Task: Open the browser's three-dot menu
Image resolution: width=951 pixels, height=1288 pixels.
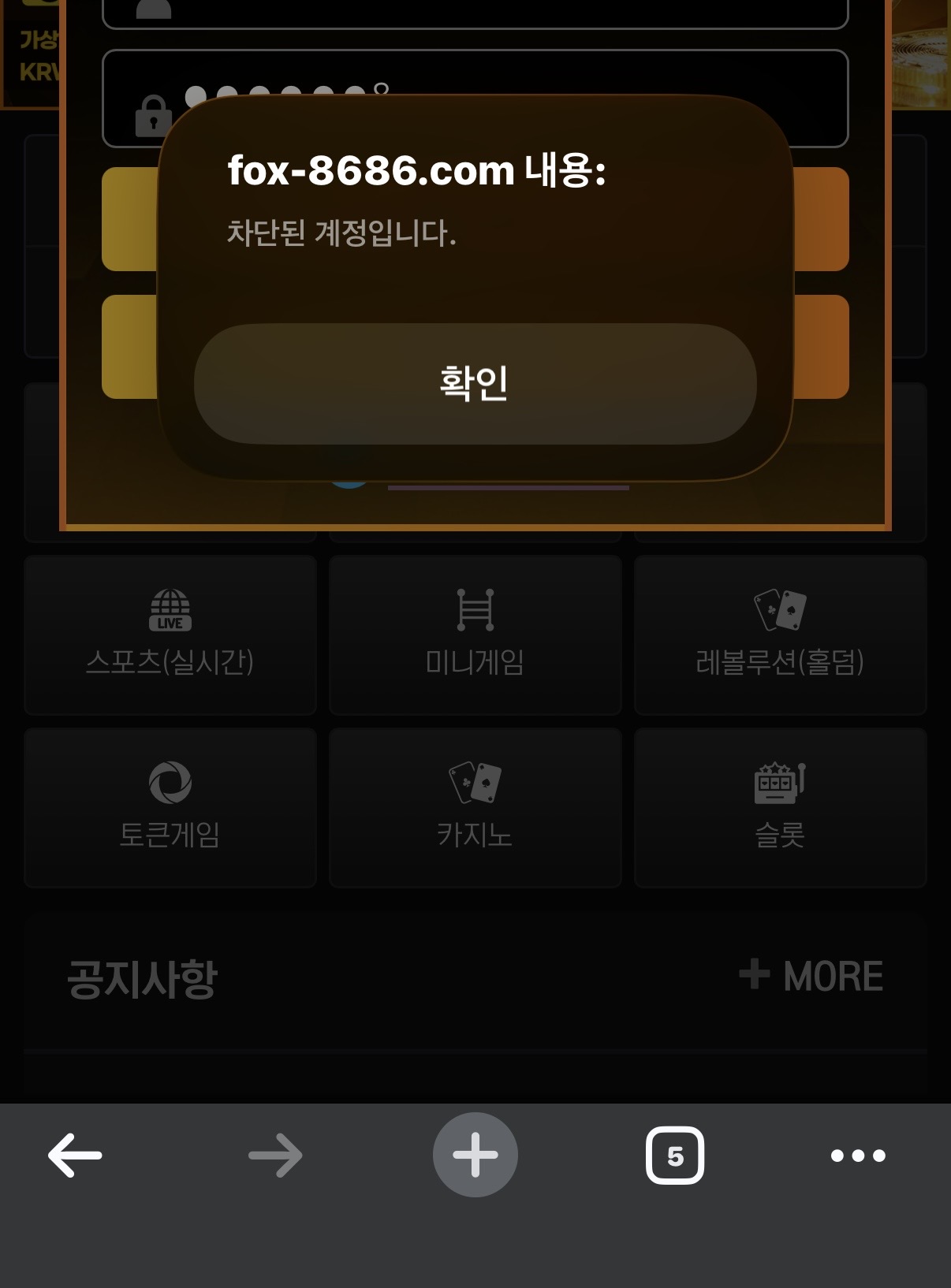Action: [x=858, y=1156]
